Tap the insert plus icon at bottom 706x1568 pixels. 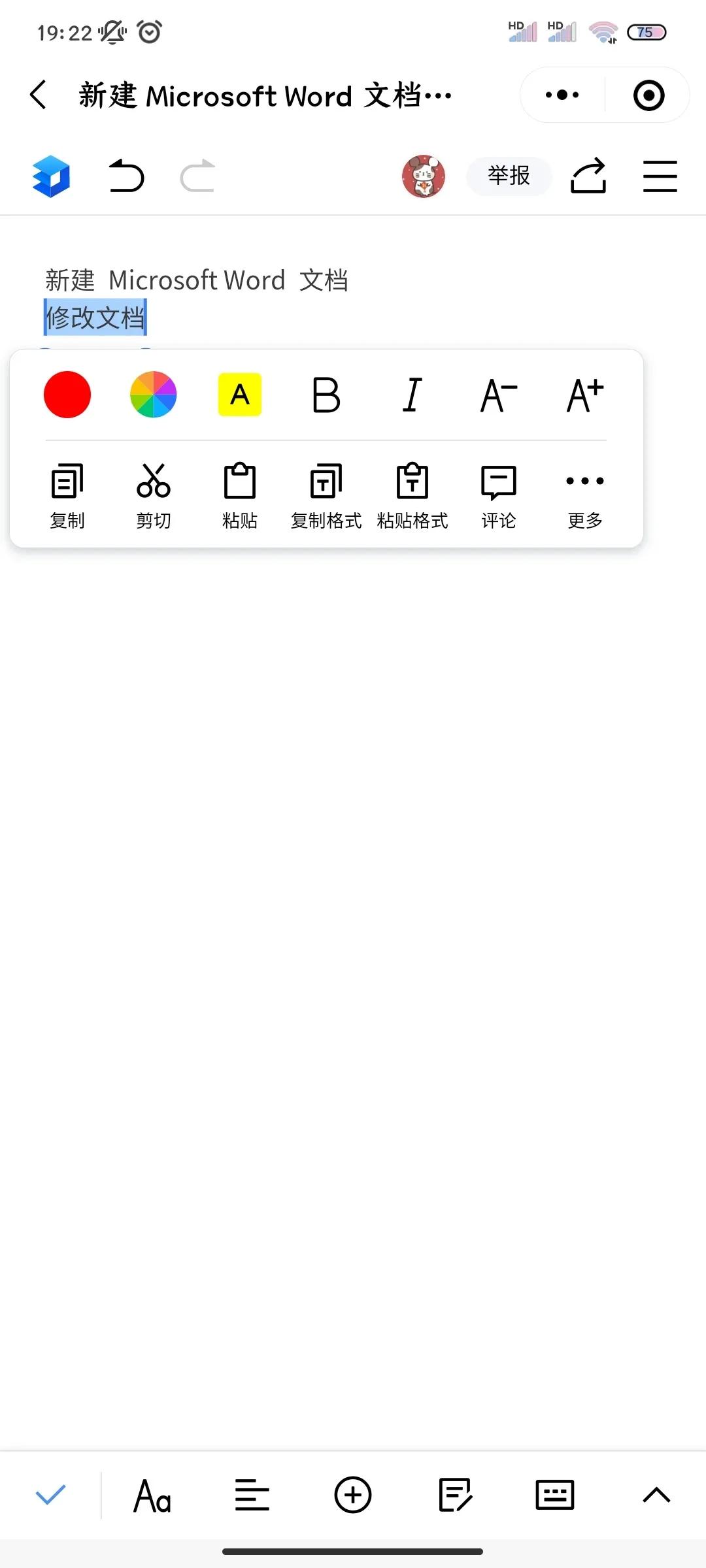click(352, 1494)
